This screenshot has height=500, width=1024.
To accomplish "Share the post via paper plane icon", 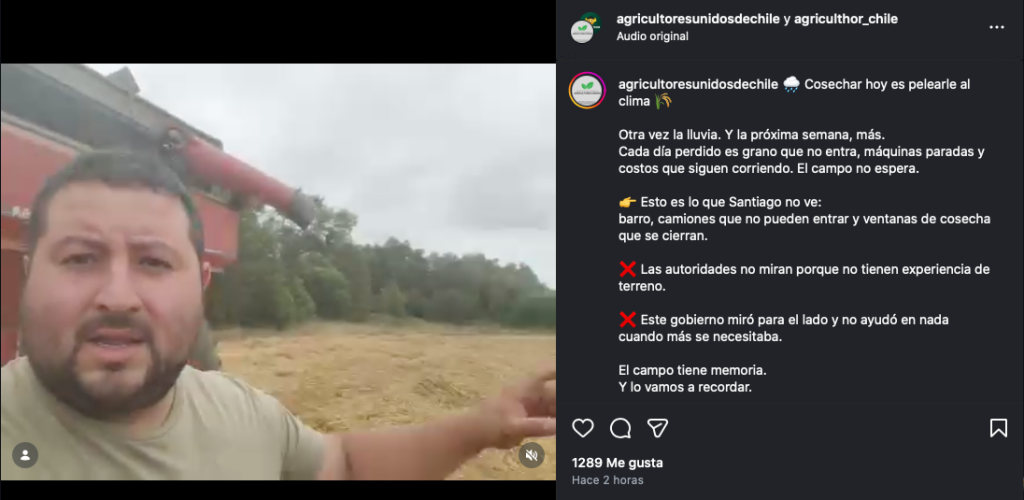I will coord(657,428).
